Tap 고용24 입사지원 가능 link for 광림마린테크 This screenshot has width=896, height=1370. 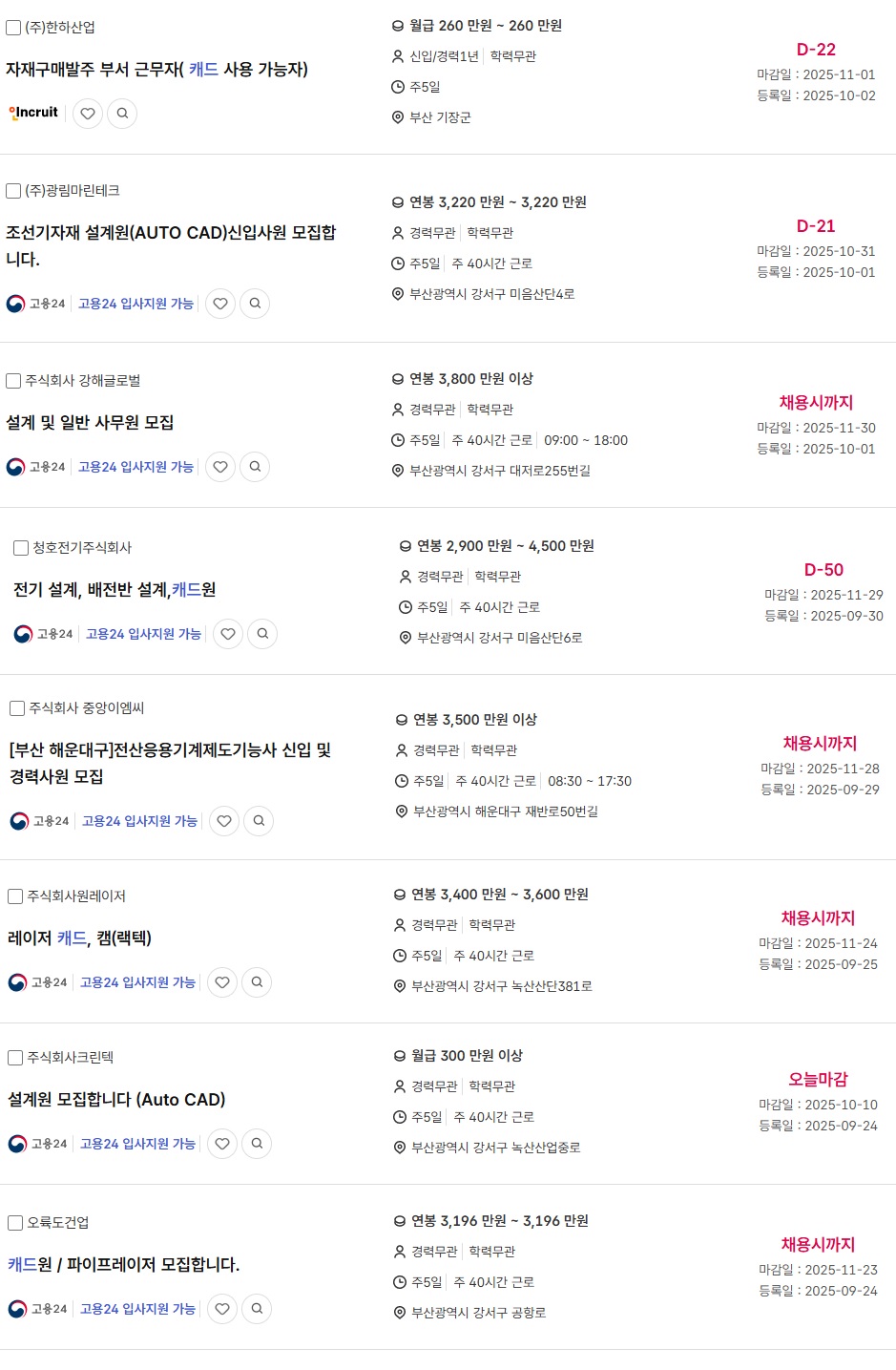pos(135,304)
